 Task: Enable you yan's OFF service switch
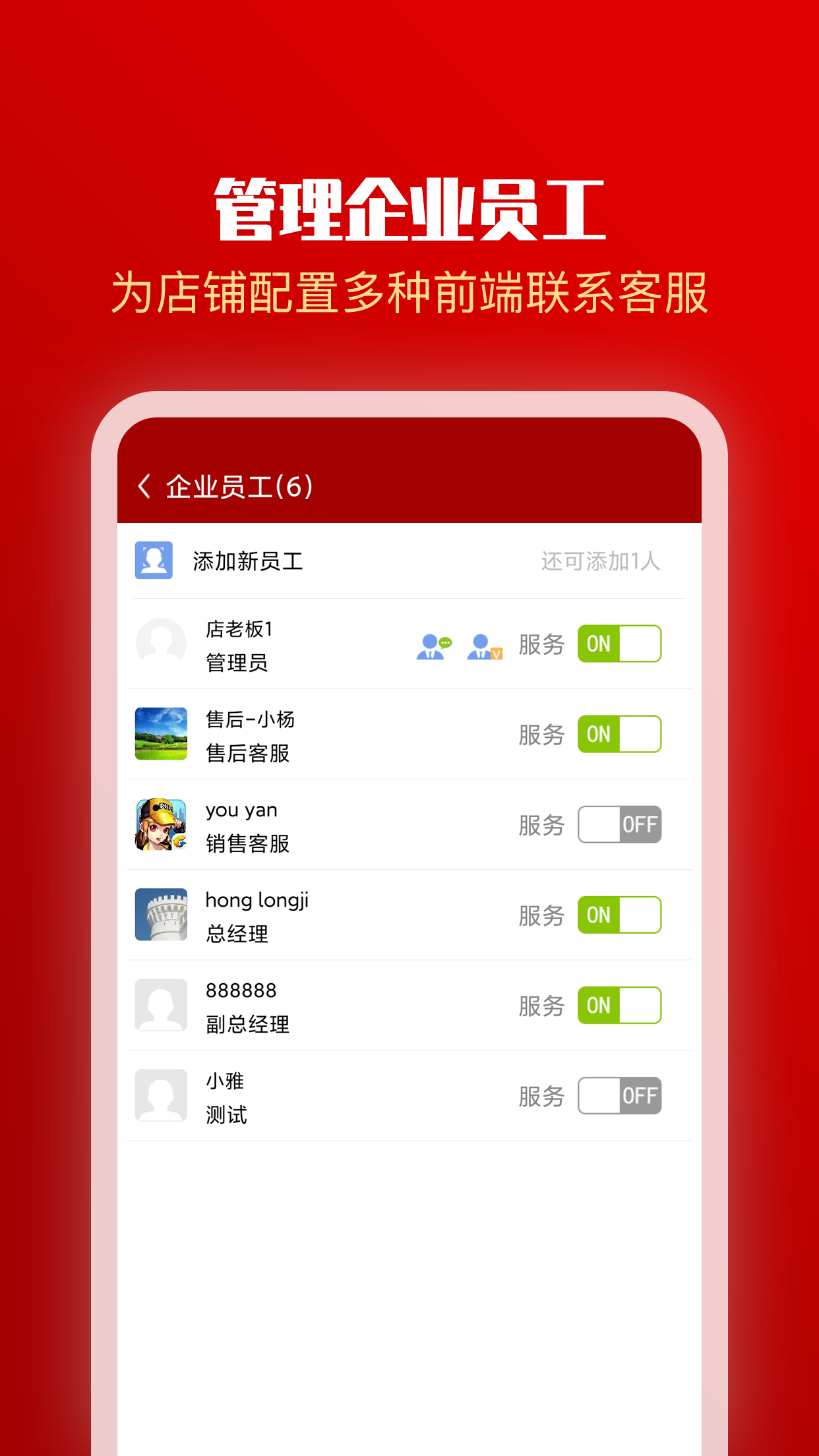click(x=619, y=825)
